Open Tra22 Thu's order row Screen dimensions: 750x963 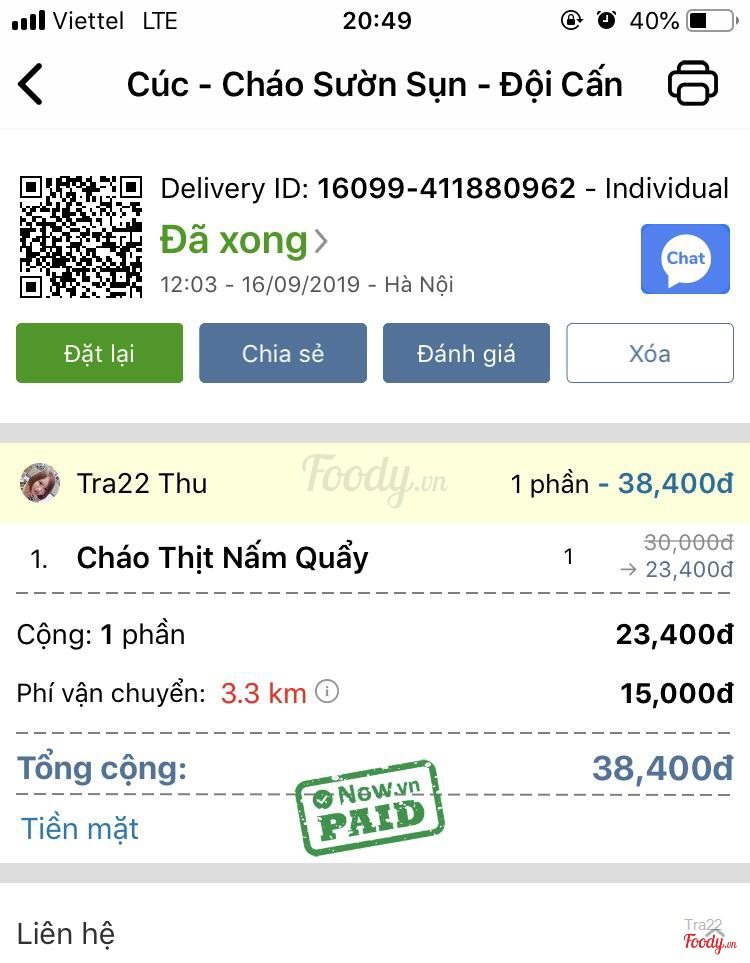coord(375,484)
